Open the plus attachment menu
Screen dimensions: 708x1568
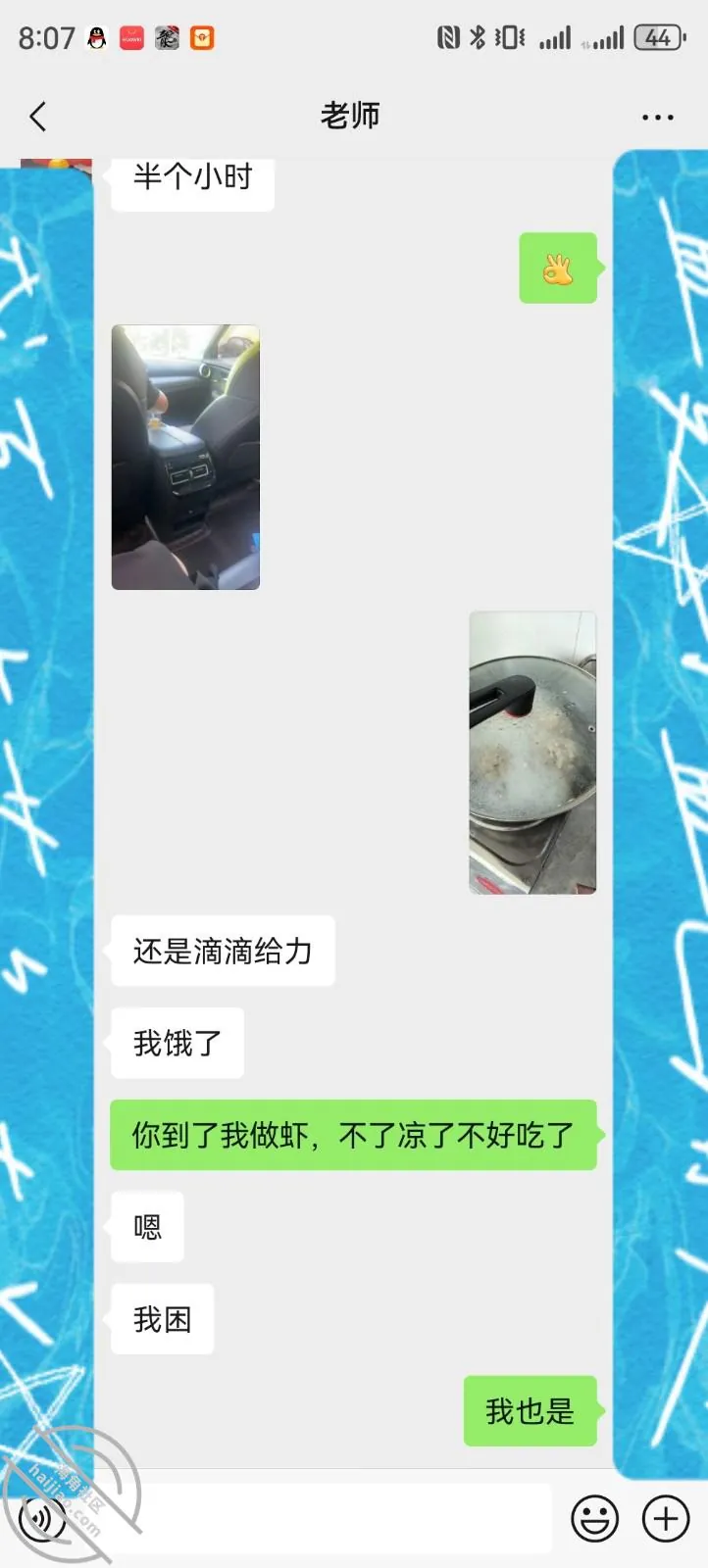tap(666, 1519)
